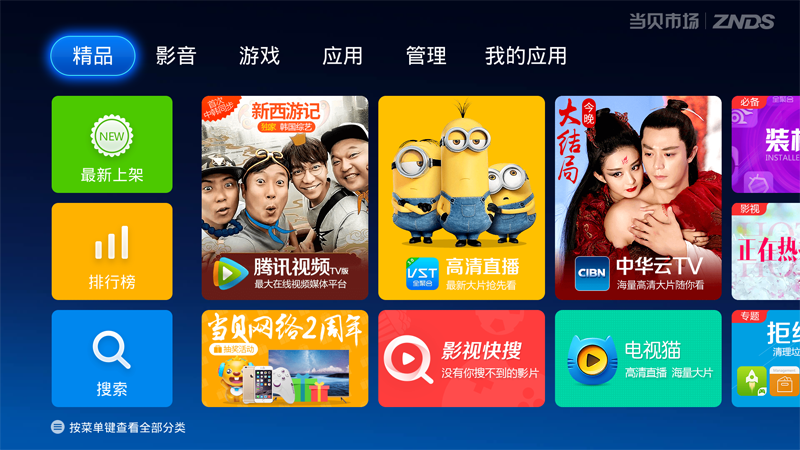Open the 最新上架 tile
This screenshot has width=800, height=450.
(112, 145)
